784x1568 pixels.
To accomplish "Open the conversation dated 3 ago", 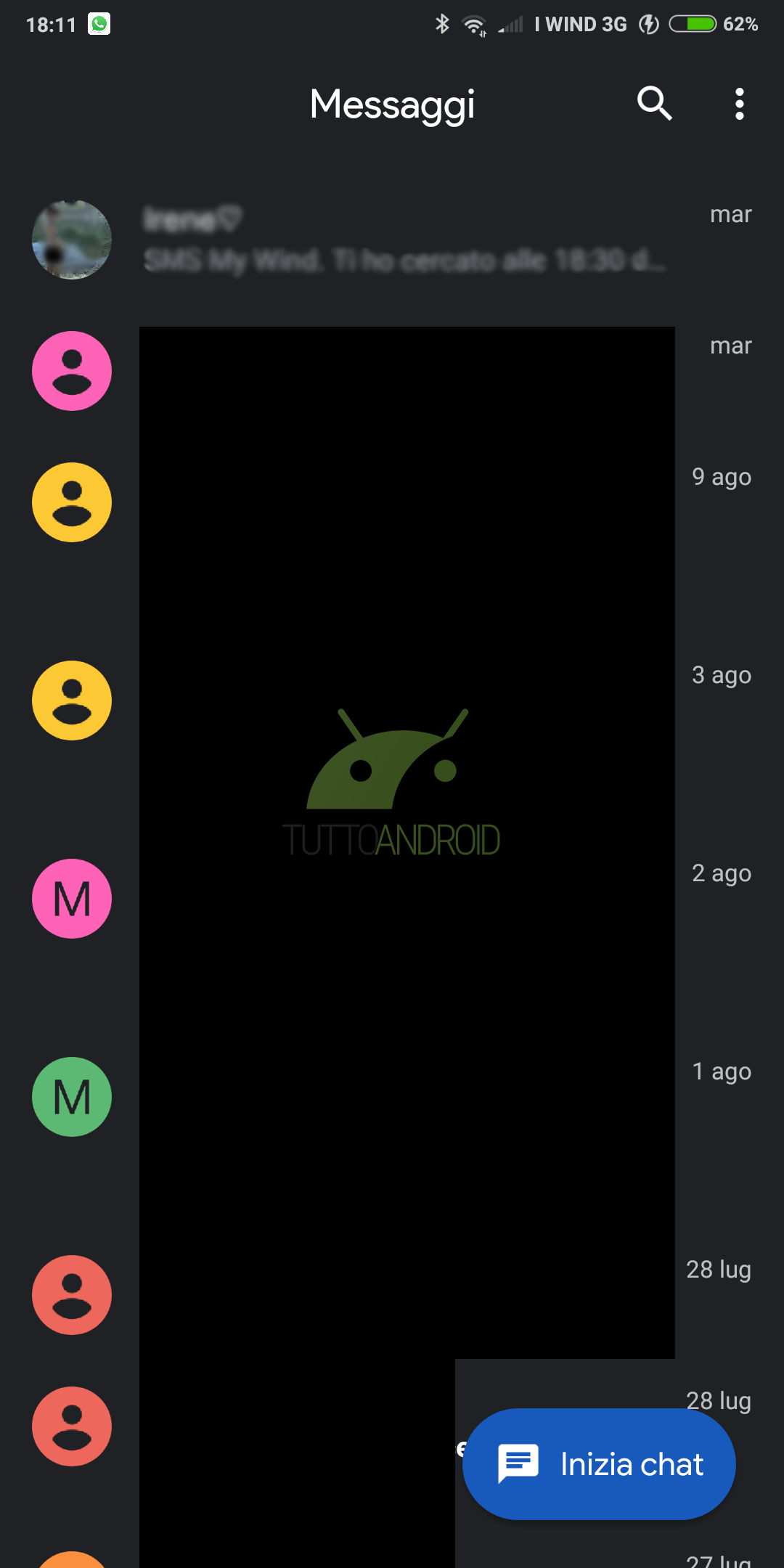I will click(x=392, y=701).
